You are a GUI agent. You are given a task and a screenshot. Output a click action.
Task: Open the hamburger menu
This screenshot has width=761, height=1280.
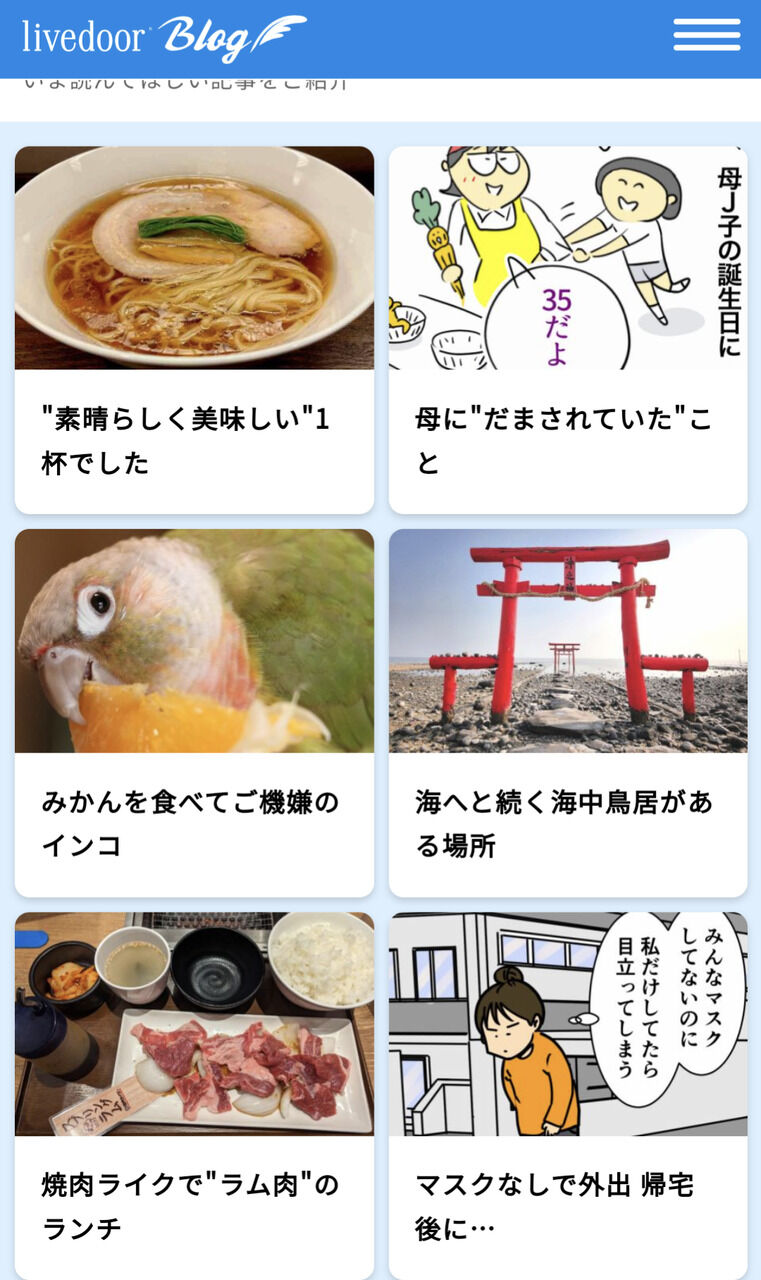coord(707,35)
